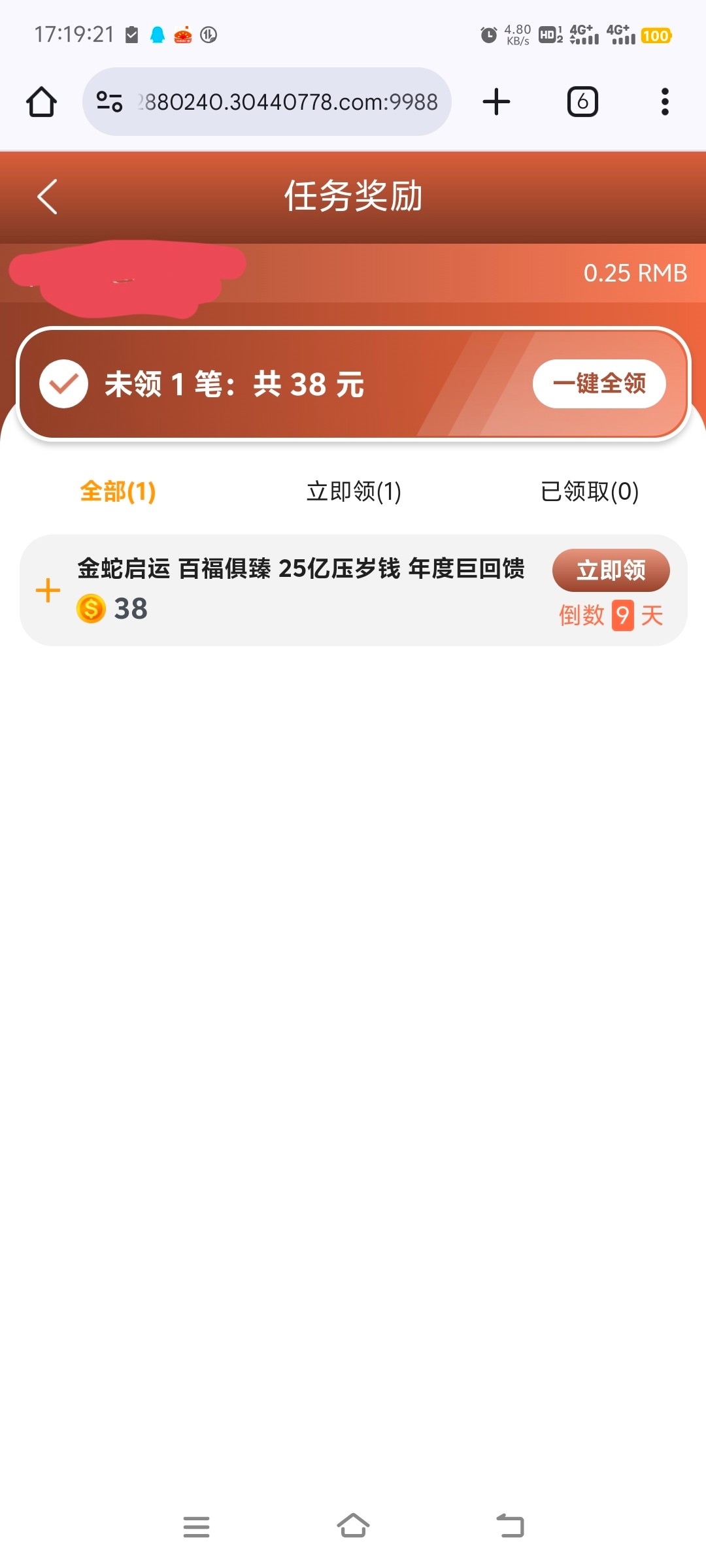706x1568 pixels.
Task: Go back from the 任务奖励 page
Action: [x=47, y=197]
